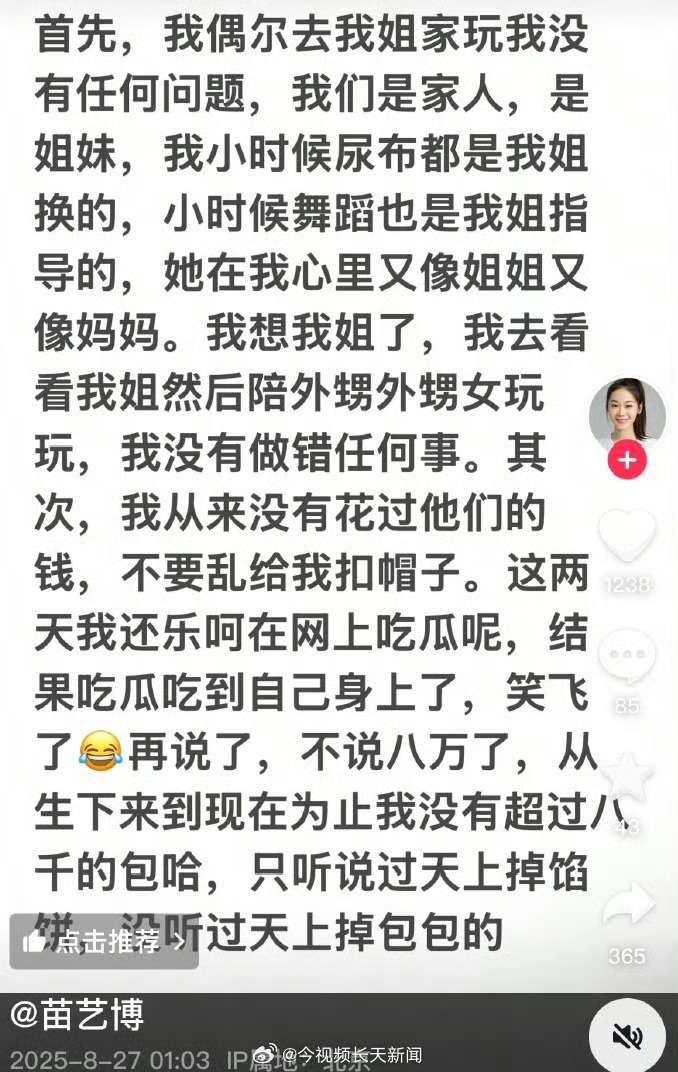The image size is (678, 1072).
Task: Toggle sound with the muted speaker icon
Action: [x=627, y=1036]
